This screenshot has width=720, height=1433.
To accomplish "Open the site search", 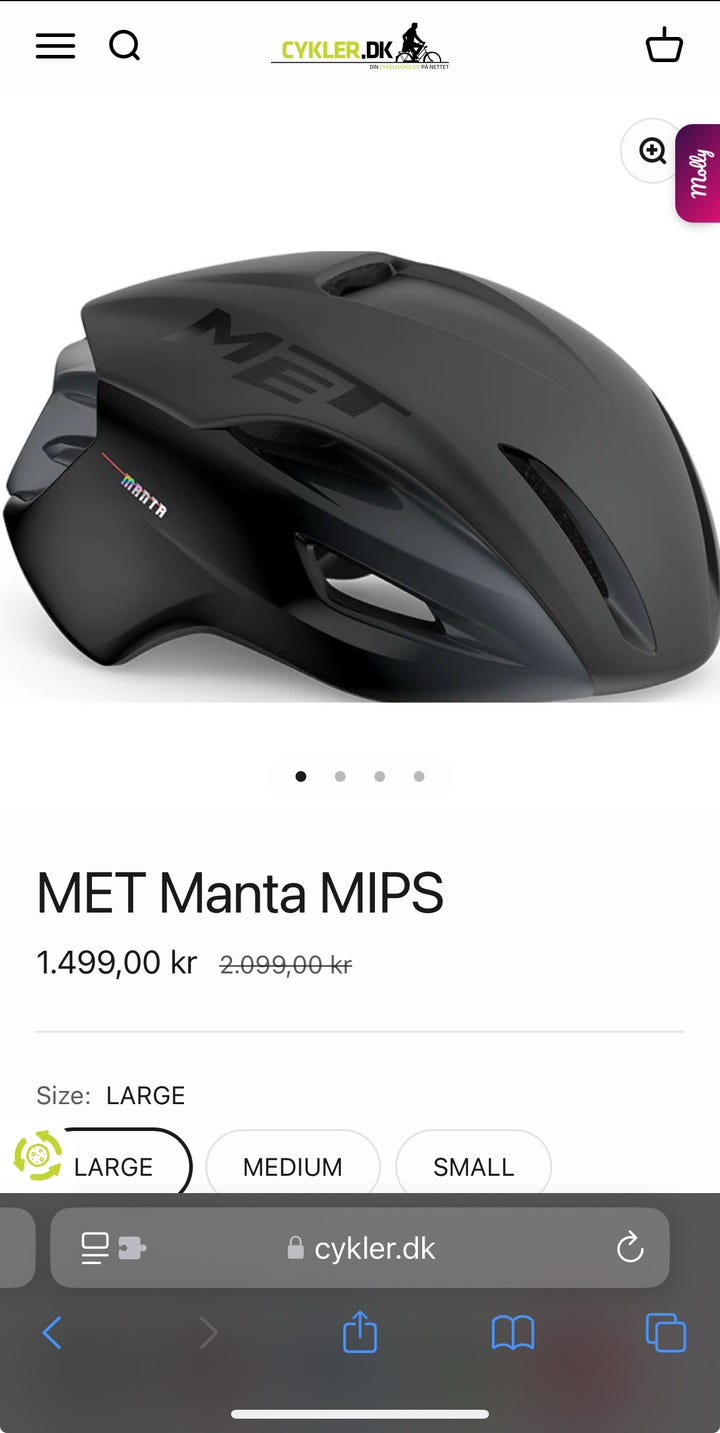I will [x=124, y=46].
